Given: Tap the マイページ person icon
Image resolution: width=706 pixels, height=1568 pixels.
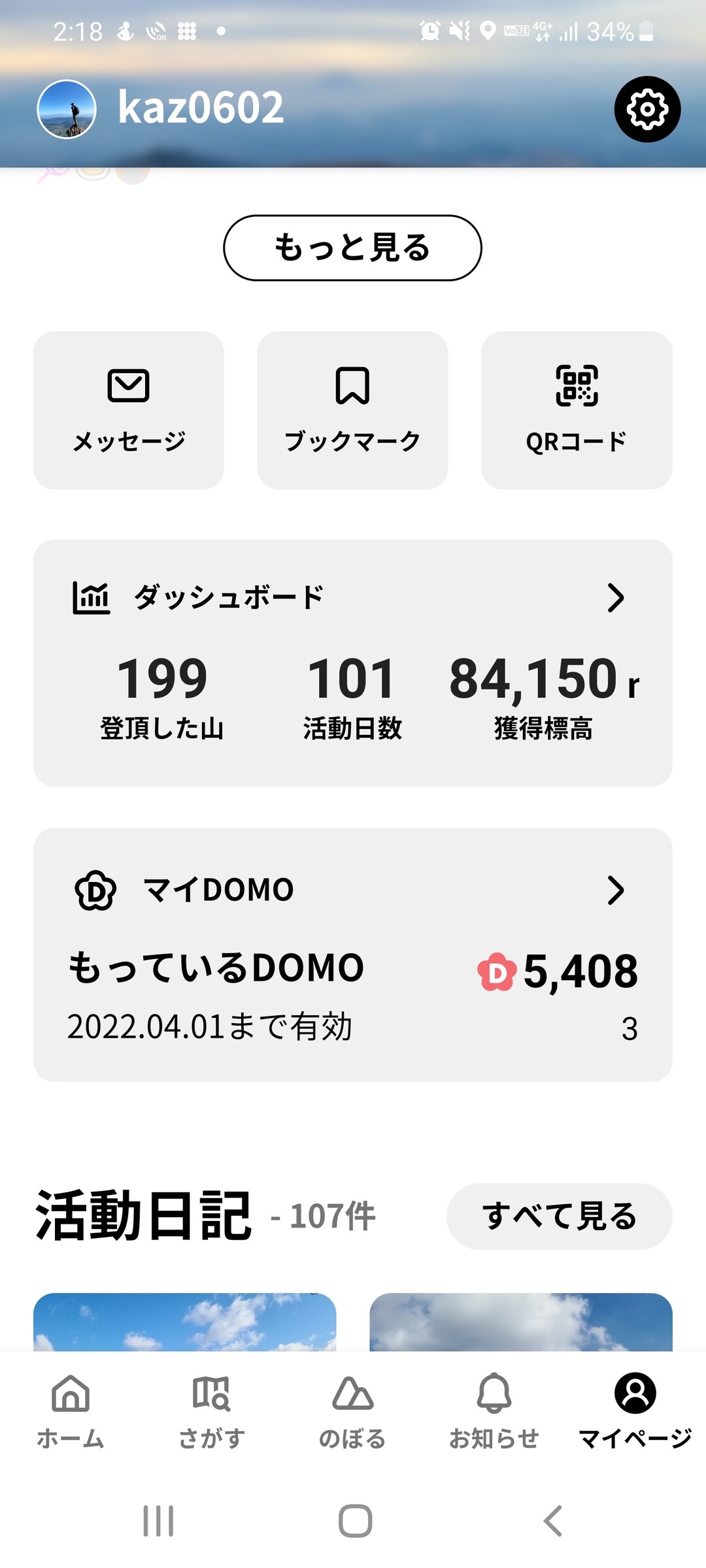Looking at the screenshot, I should click(x=635, y=1398).
